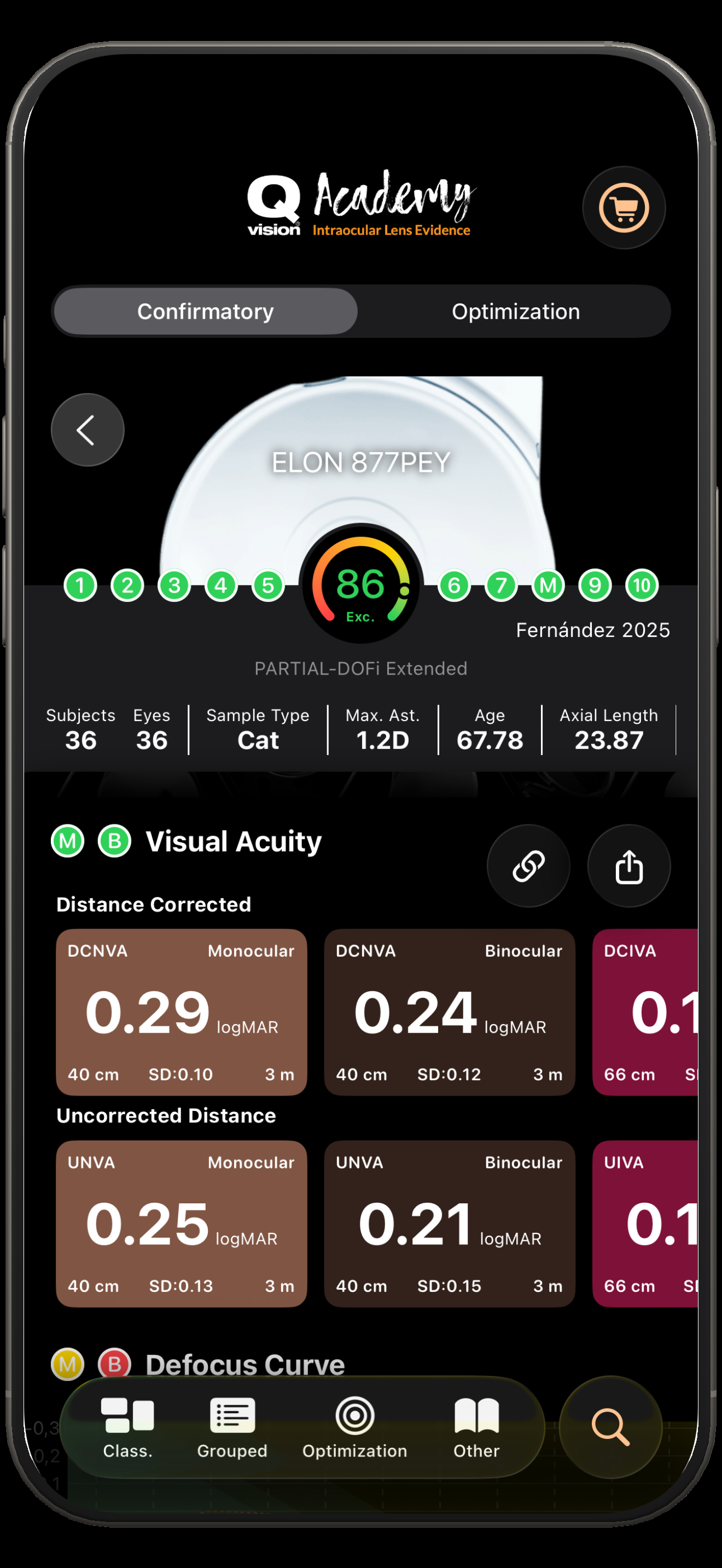This screenshot has width=722, height=1568.
Task: Open Optimization in the bottom bar
Action: [354, 1427]
